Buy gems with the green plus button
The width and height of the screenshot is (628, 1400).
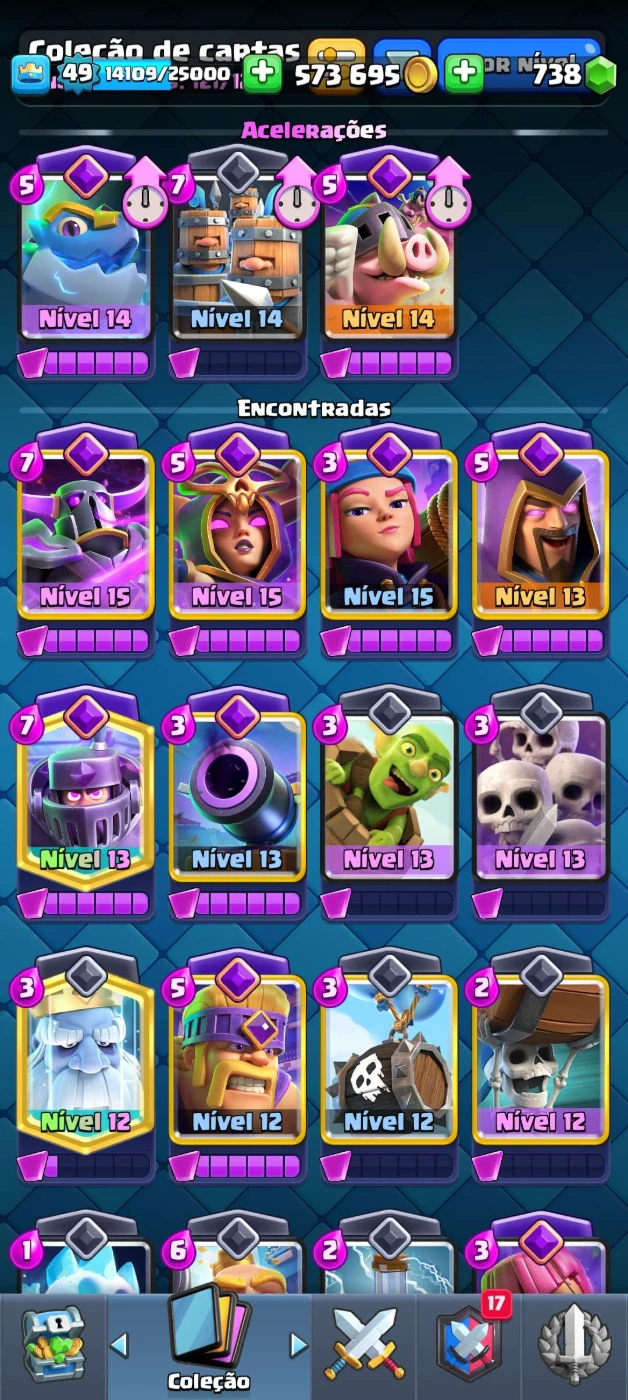(x=465, y=73)
